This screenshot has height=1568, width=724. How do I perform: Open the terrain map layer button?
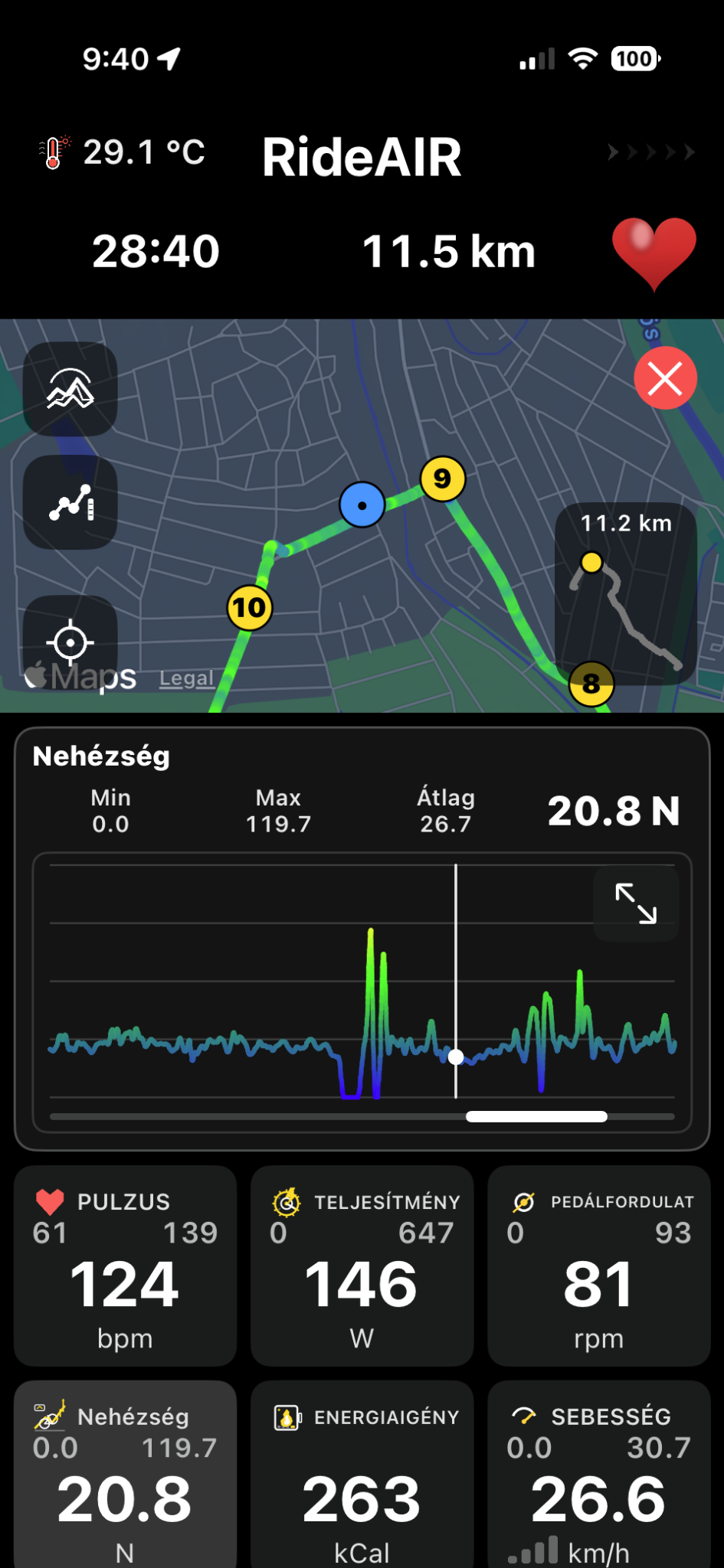pyautogui.click(x=70, y=389)
